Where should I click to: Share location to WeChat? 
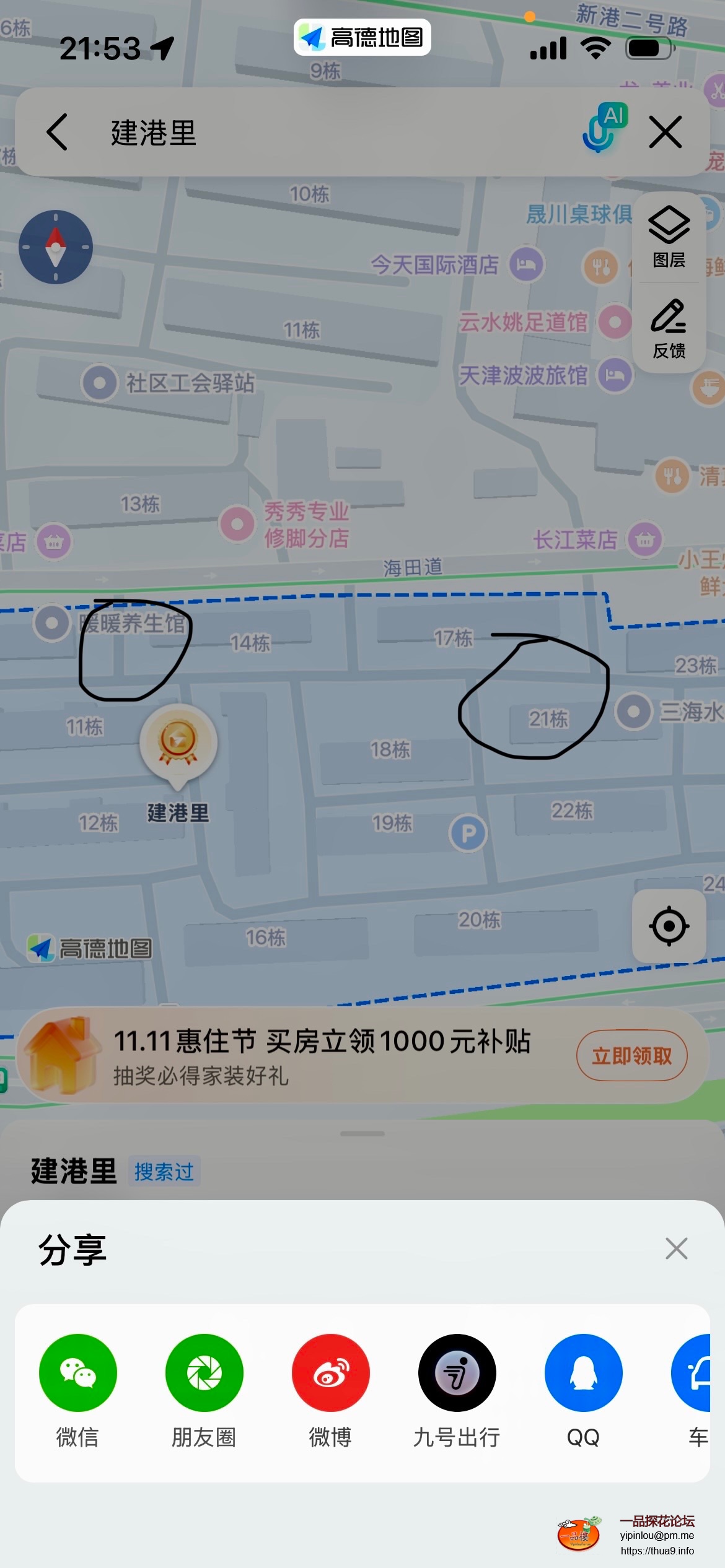click(77, 1372)
